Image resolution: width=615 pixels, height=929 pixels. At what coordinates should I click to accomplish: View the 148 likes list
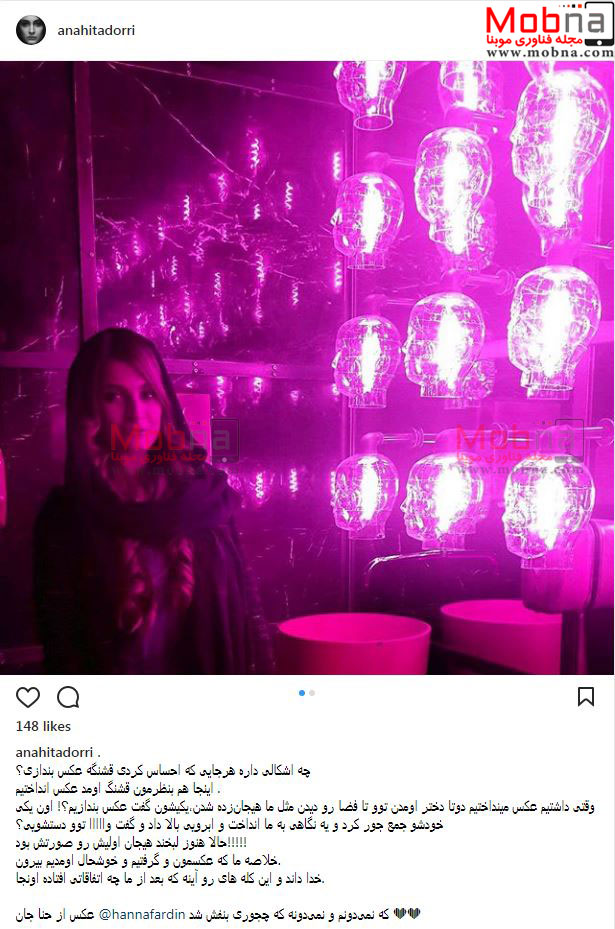(43, 726)
